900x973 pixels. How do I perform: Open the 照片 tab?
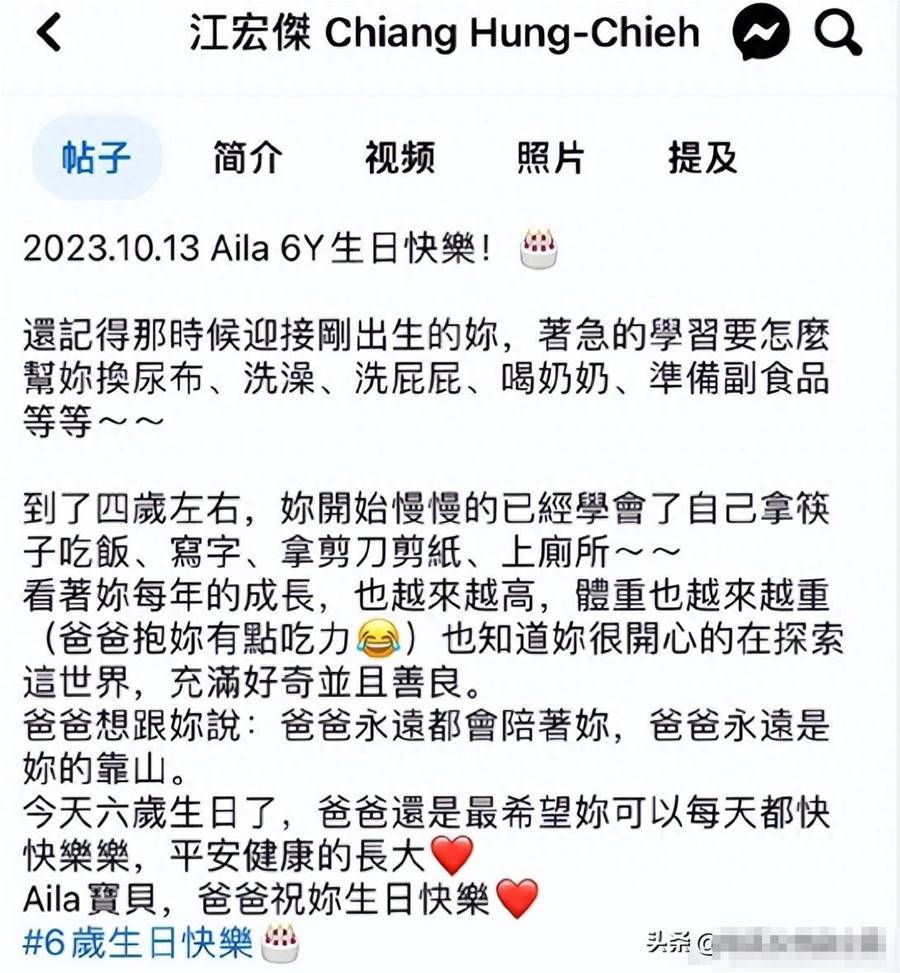coord(551,158)
